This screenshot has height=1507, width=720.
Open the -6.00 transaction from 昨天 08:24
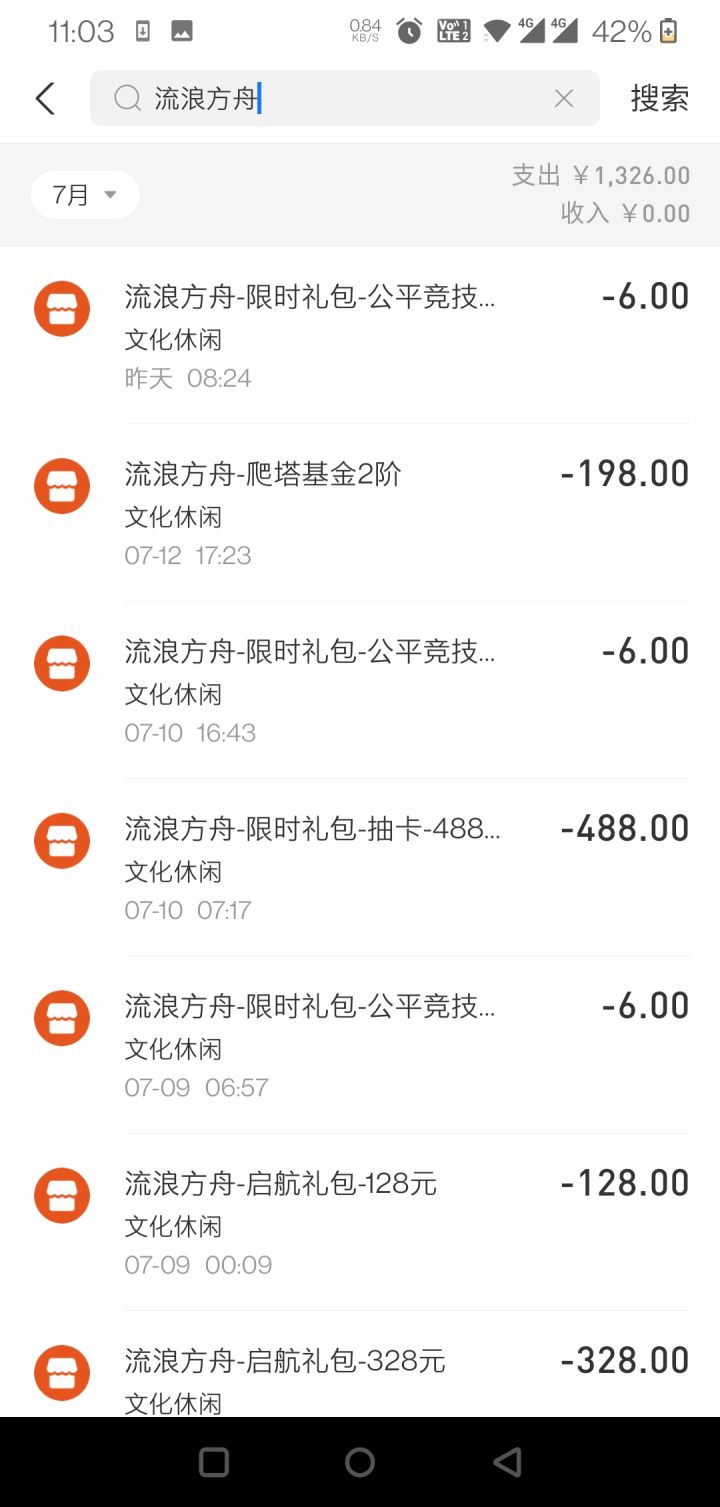(360, 335)
